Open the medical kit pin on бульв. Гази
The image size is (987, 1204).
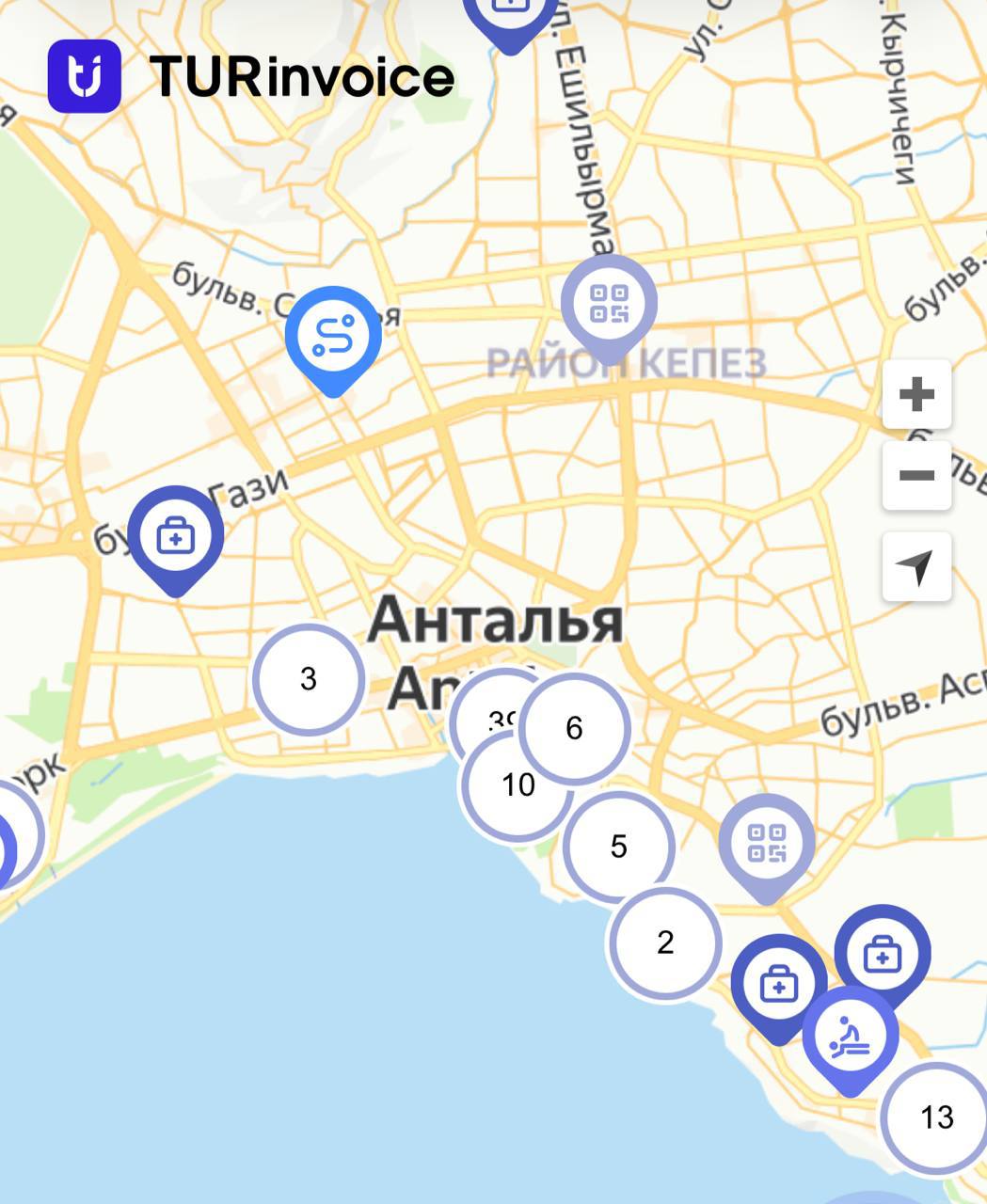175,536
